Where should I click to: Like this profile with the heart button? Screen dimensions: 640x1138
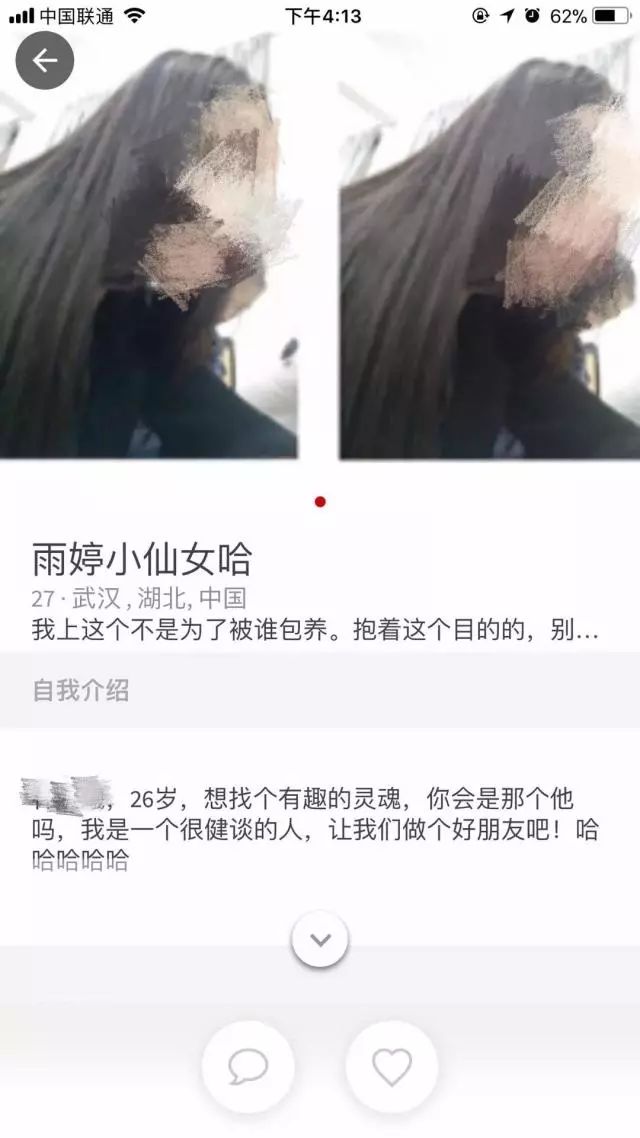click(392, 1067)
